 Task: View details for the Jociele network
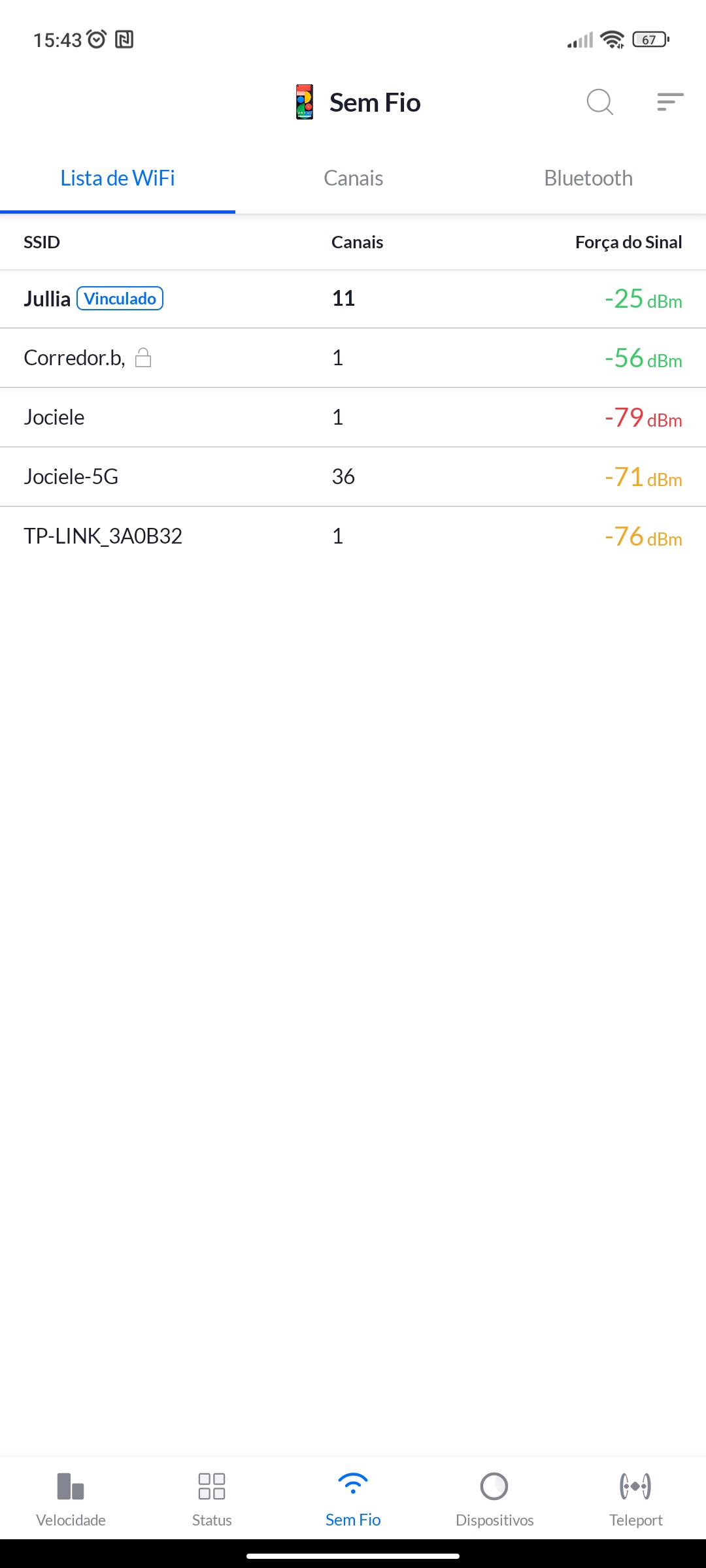point(353,417)
